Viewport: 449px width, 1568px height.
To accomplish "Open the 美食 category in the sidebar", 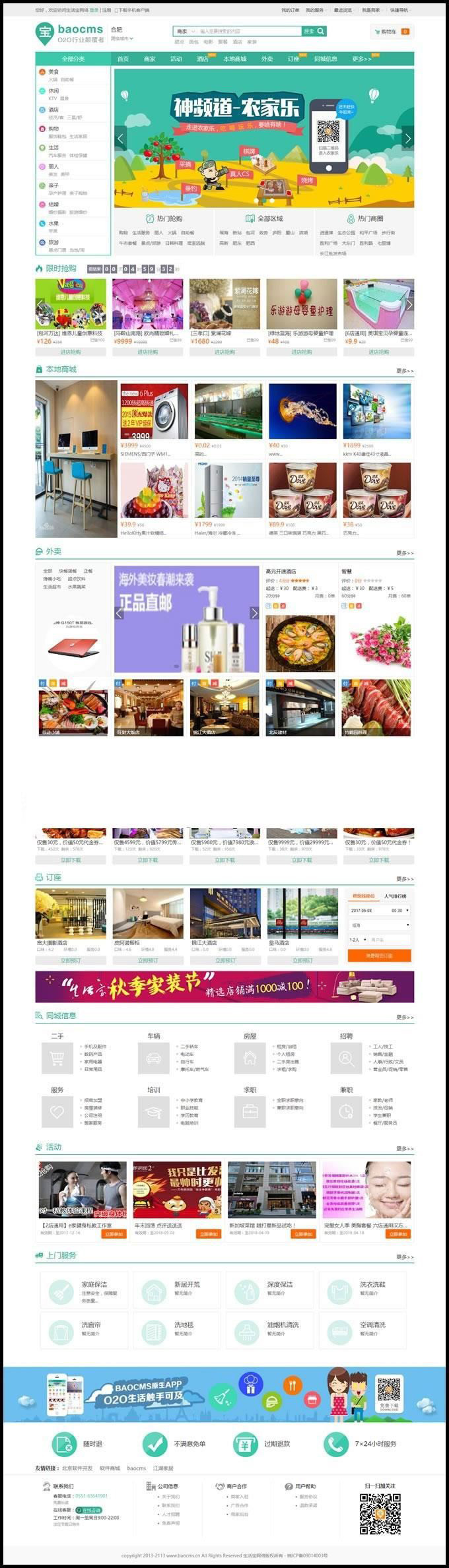I will (53, 72).
